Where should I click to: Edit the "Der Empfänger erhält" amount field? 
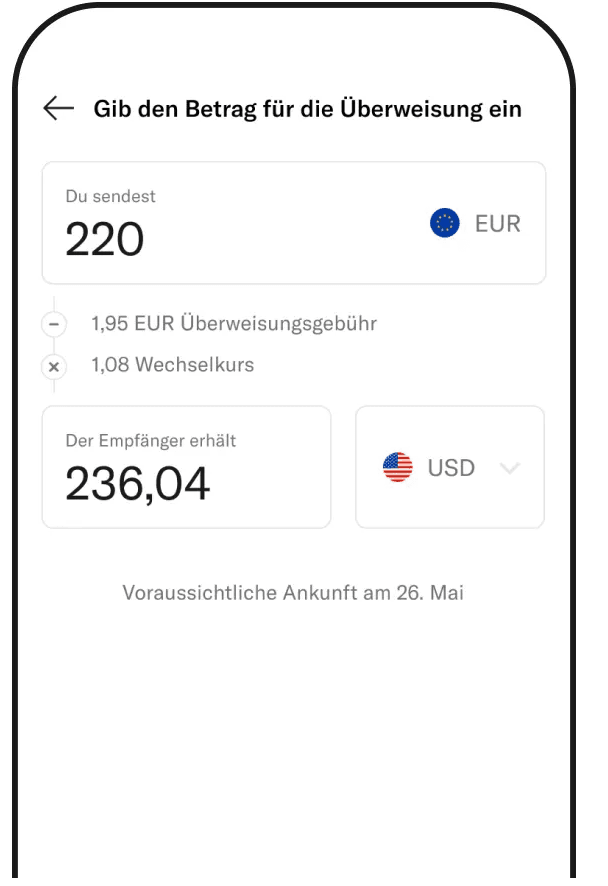(x=186, y=482)
